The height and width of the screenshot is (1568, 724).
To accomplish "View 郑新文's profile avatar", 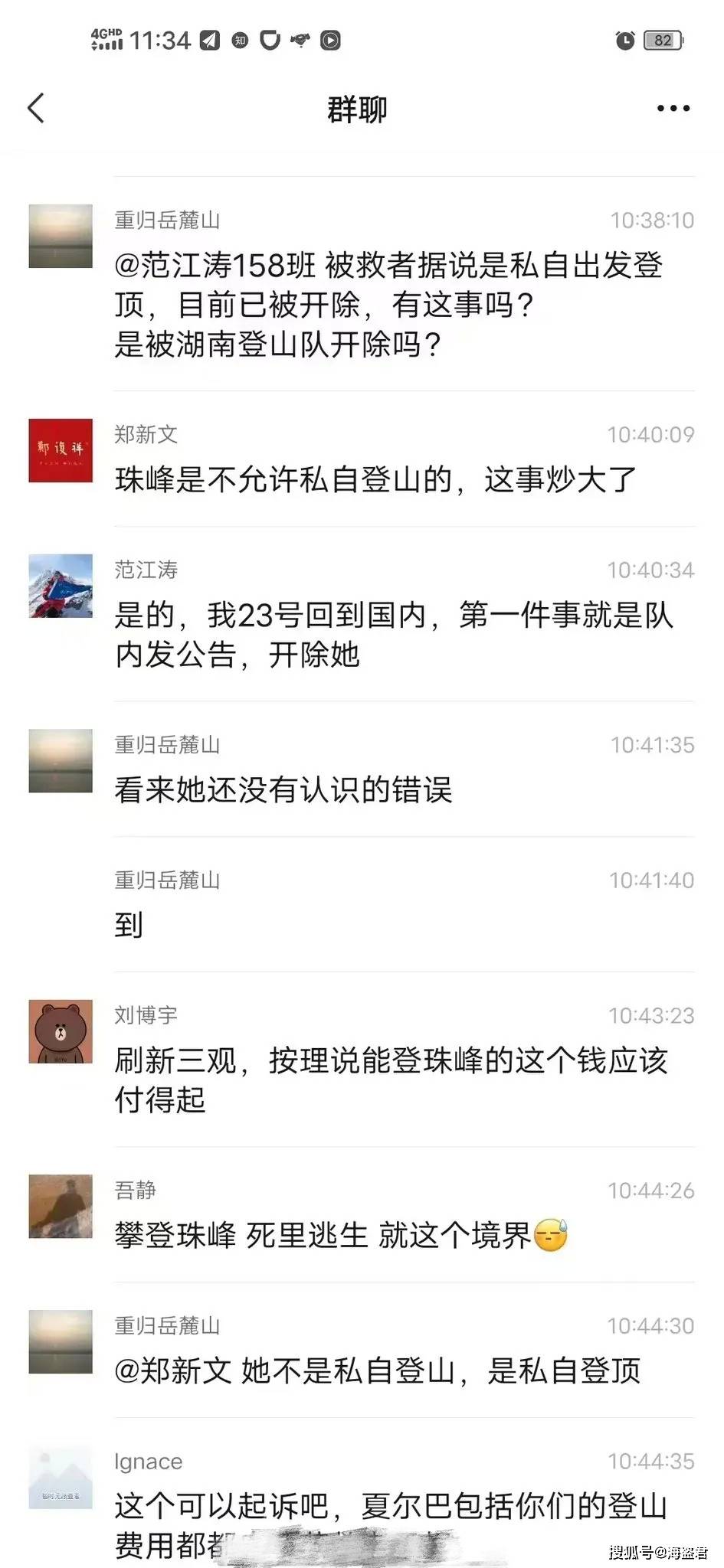I will (61, 450).
